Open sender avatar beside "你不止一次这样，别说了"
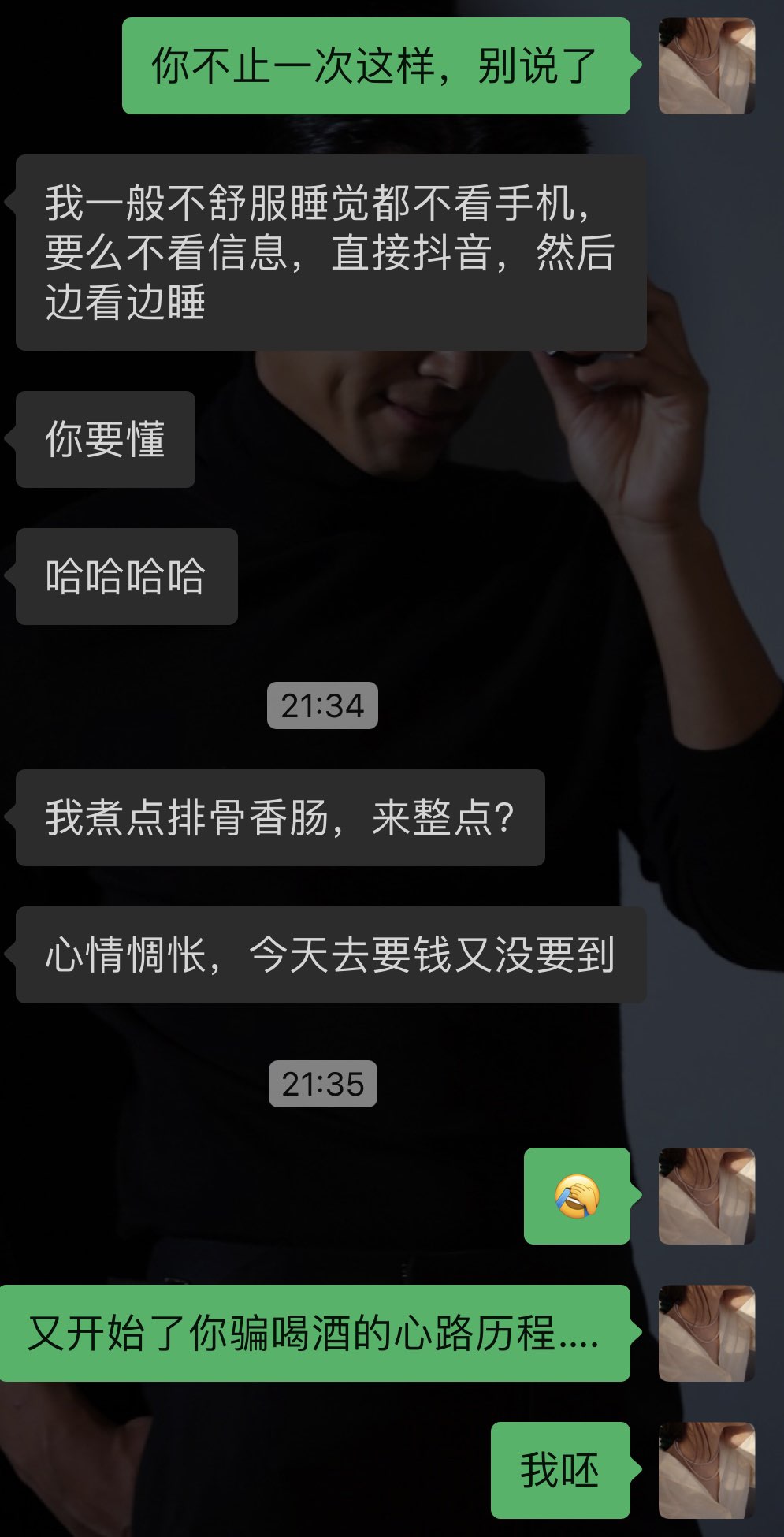 click(x=707, y=66)
